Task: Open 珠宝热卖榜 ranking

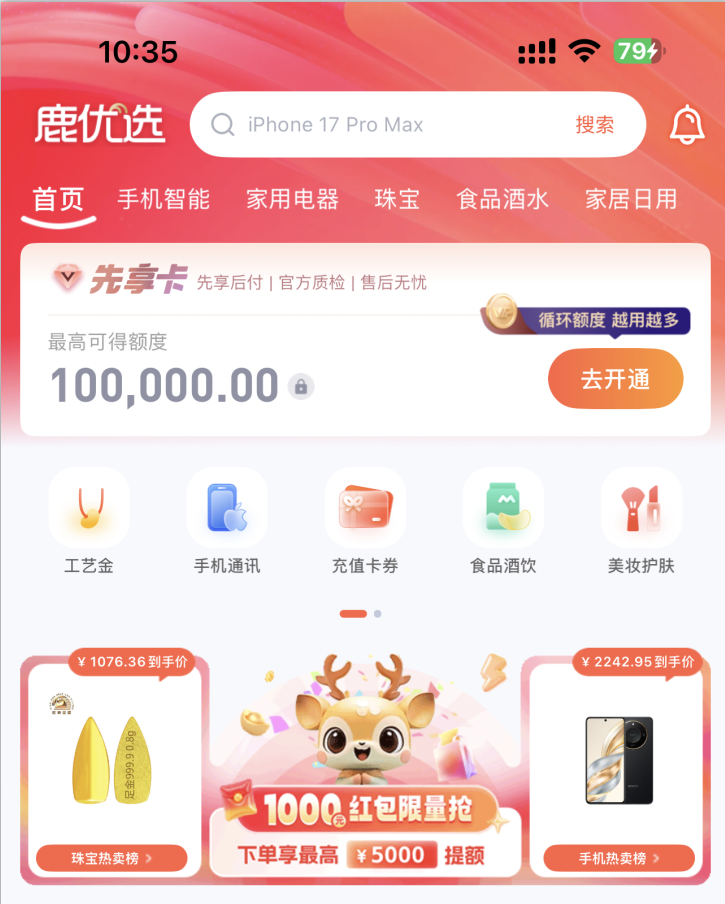Action: coord(111,858)
